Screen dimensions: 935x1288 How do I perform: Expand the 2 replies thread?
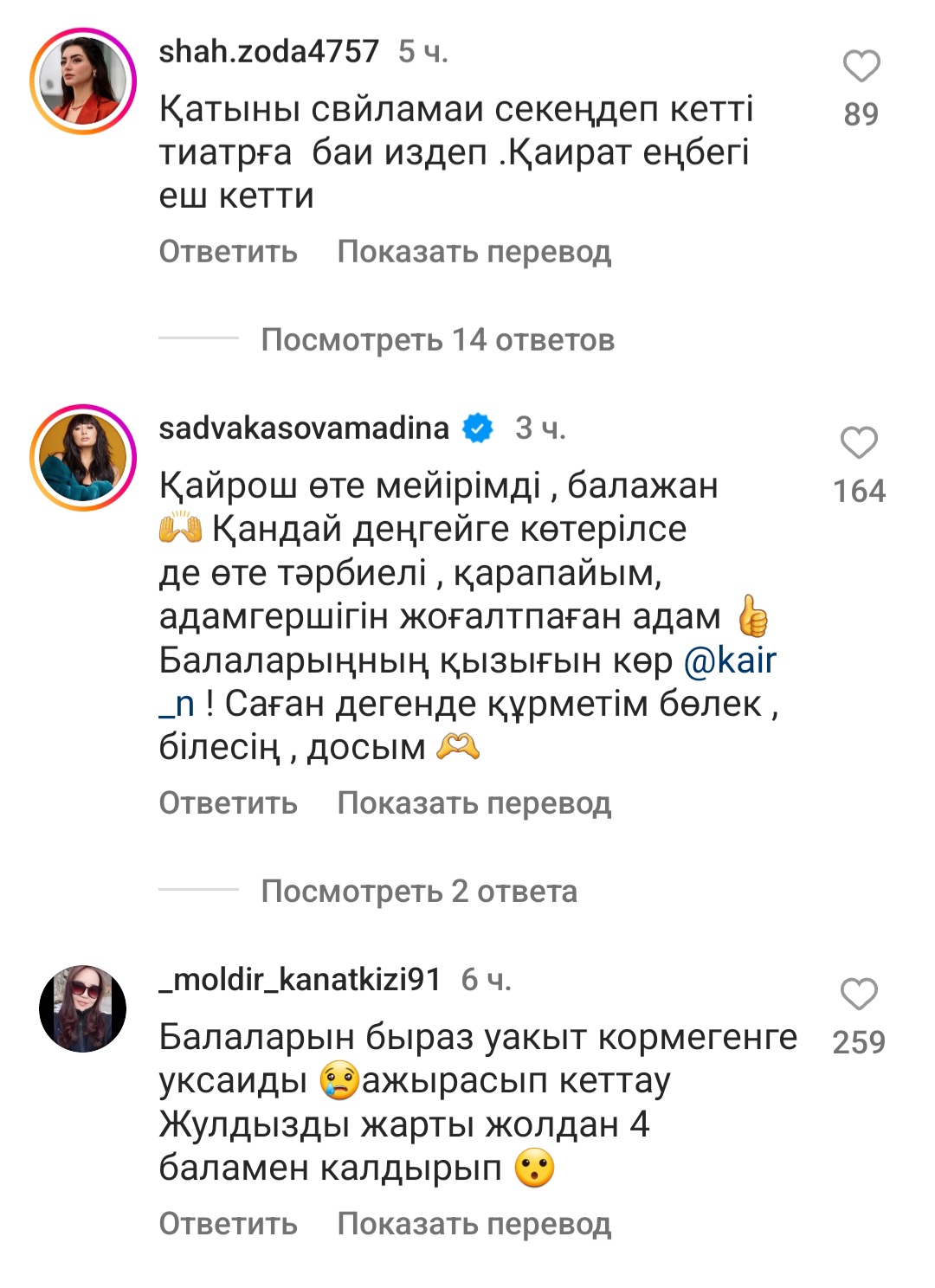coord(419,892)
